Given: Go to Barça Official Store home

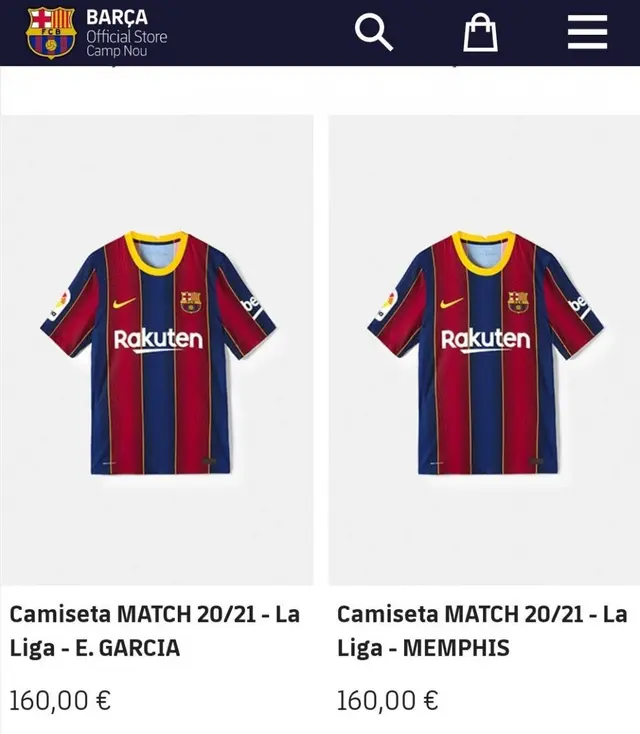Looking at the screenshot, I should (x=97, y=32).
